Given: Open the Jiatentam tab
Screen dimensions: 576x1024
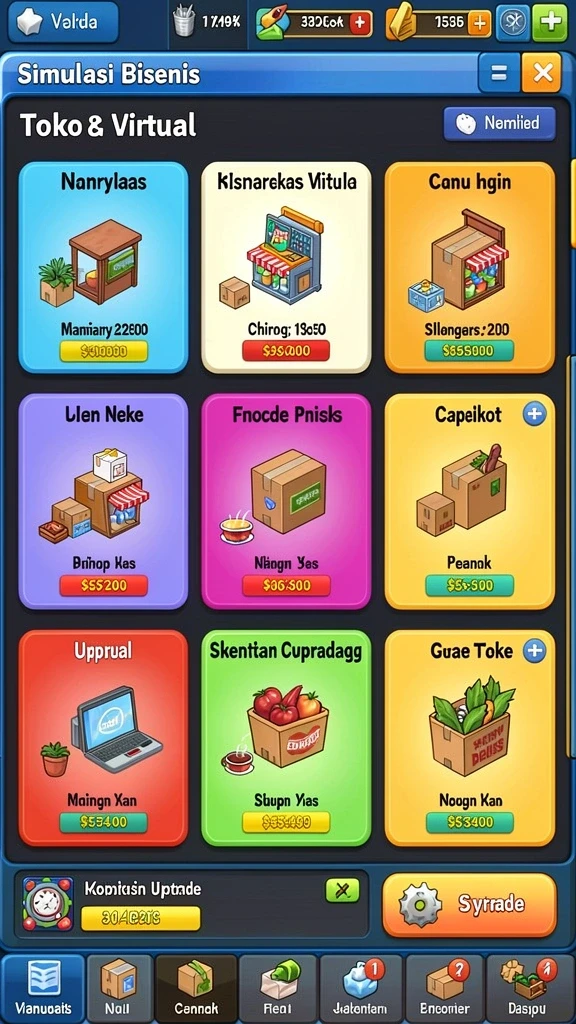Looking at the screenshot, I should [360, 987].
